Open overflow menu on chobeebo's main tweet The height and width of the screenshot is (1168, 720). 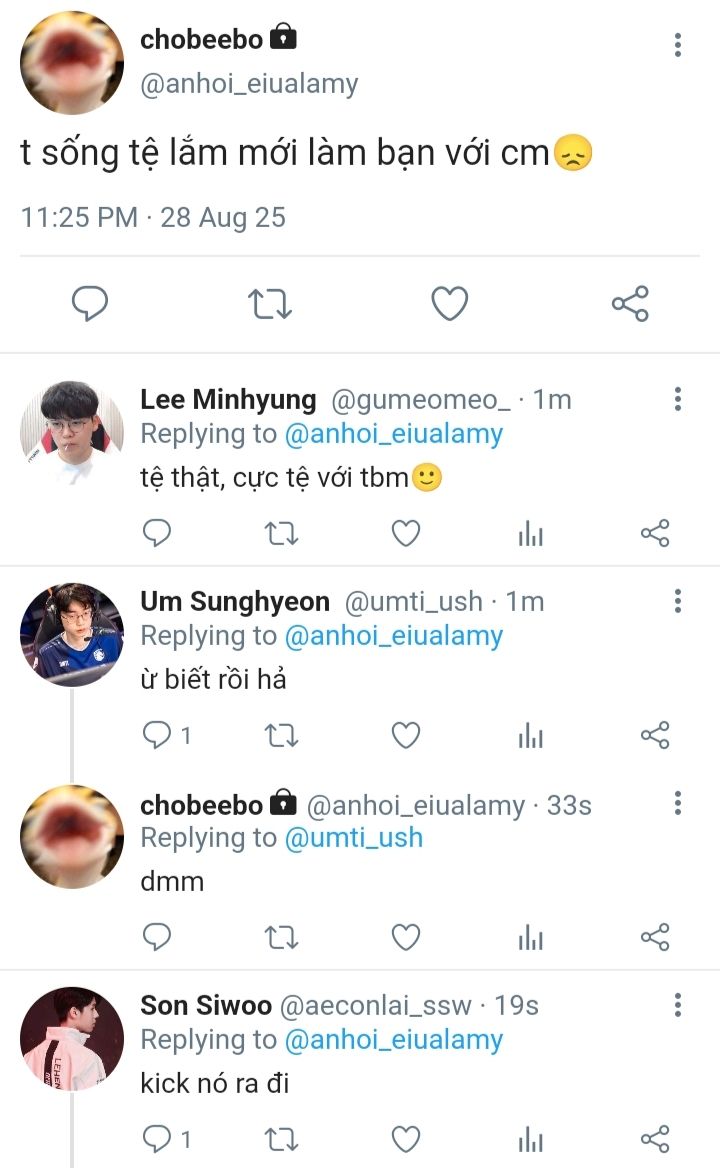678,44
